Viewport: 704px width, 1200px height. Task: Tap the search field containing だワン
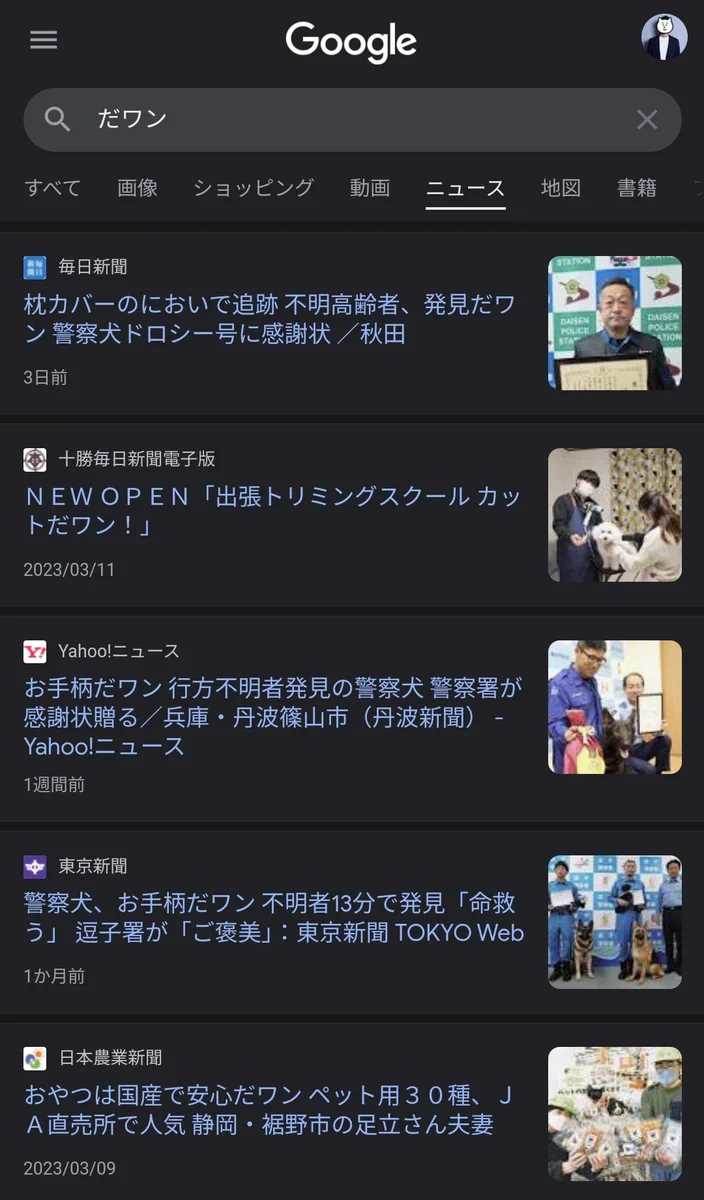coord(340,120)
